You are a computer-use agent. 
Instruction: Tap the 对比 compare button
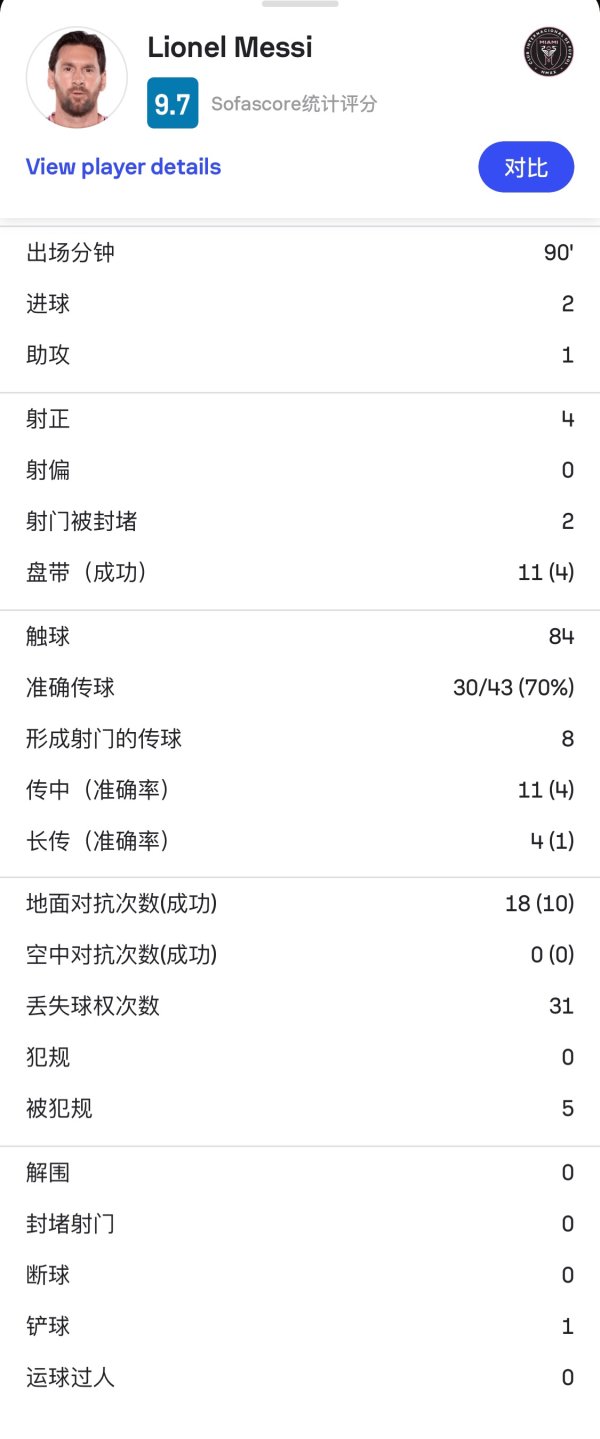pos(526,167)
